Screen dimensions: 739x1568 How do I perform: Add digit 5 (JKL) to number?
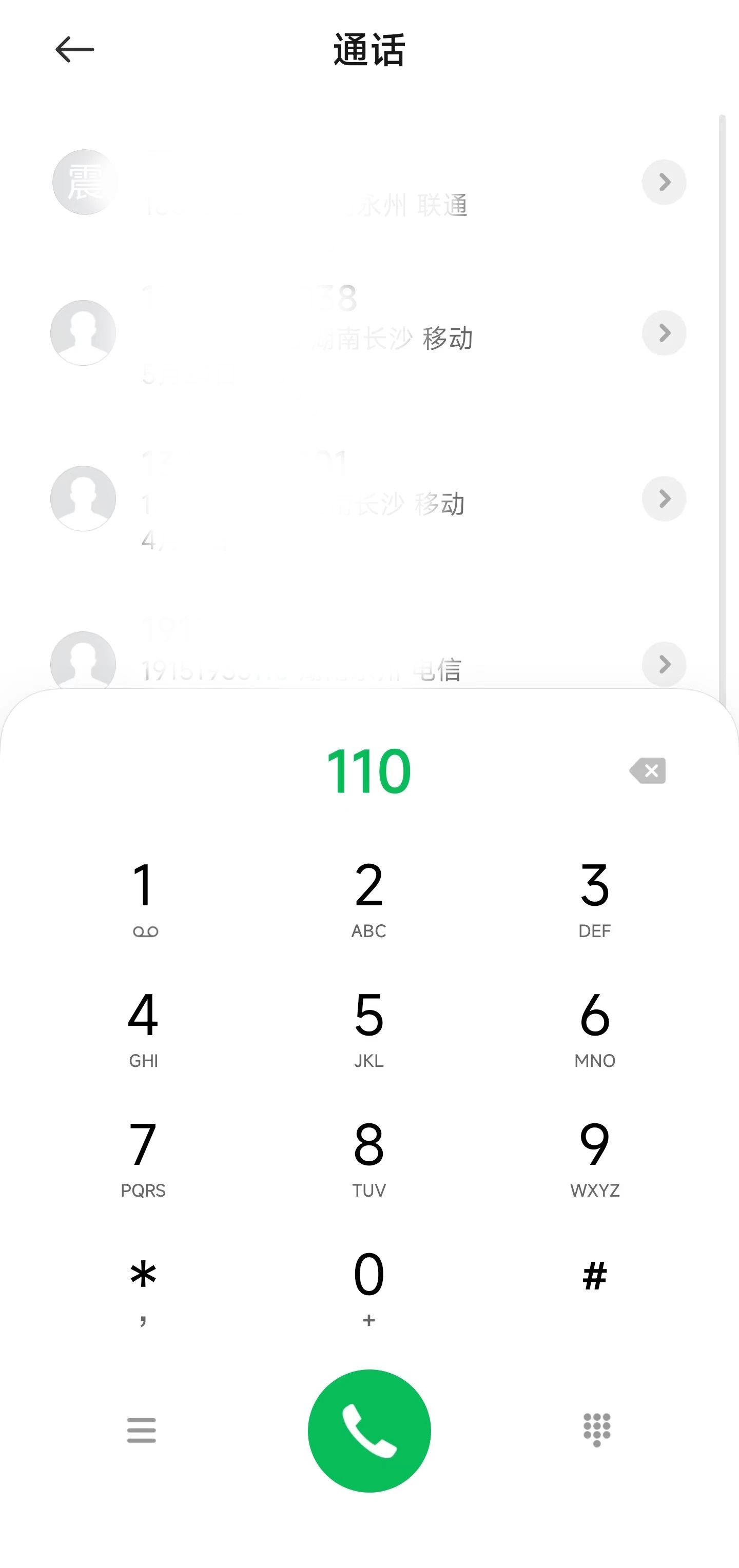coord(368,1027)
